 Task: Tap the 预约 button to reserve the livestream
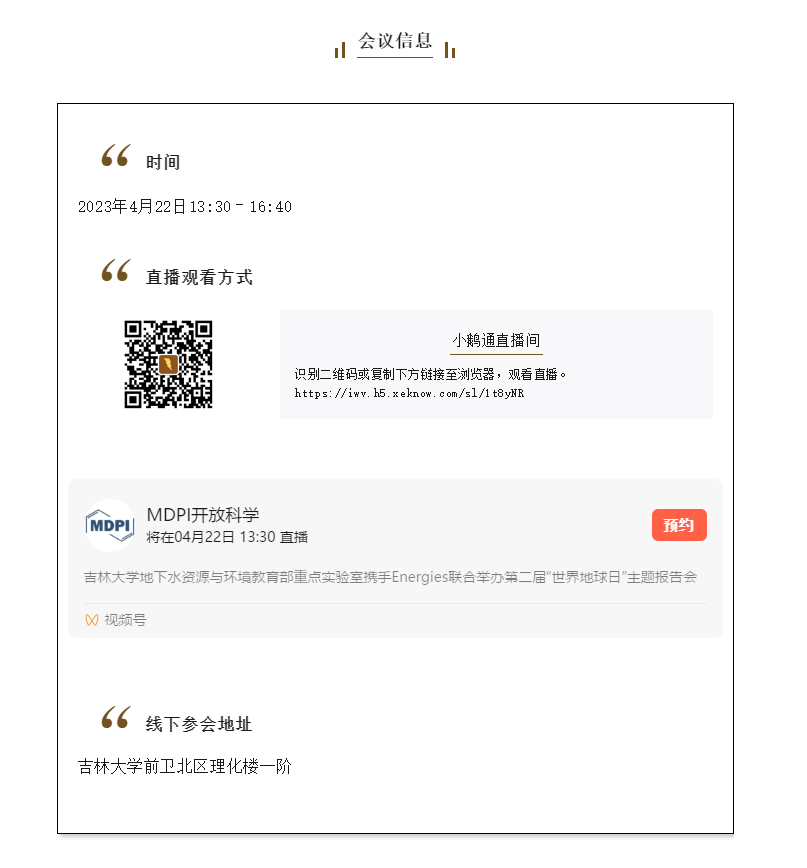tap(679, 525)
